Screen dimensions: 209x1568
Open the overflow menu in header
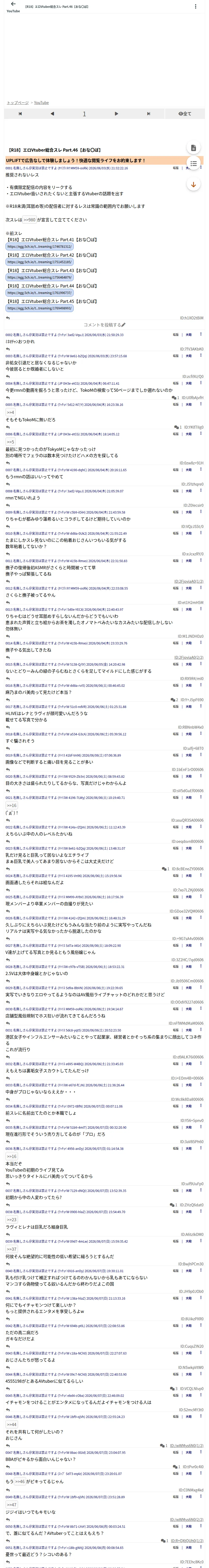coord(195,7)
